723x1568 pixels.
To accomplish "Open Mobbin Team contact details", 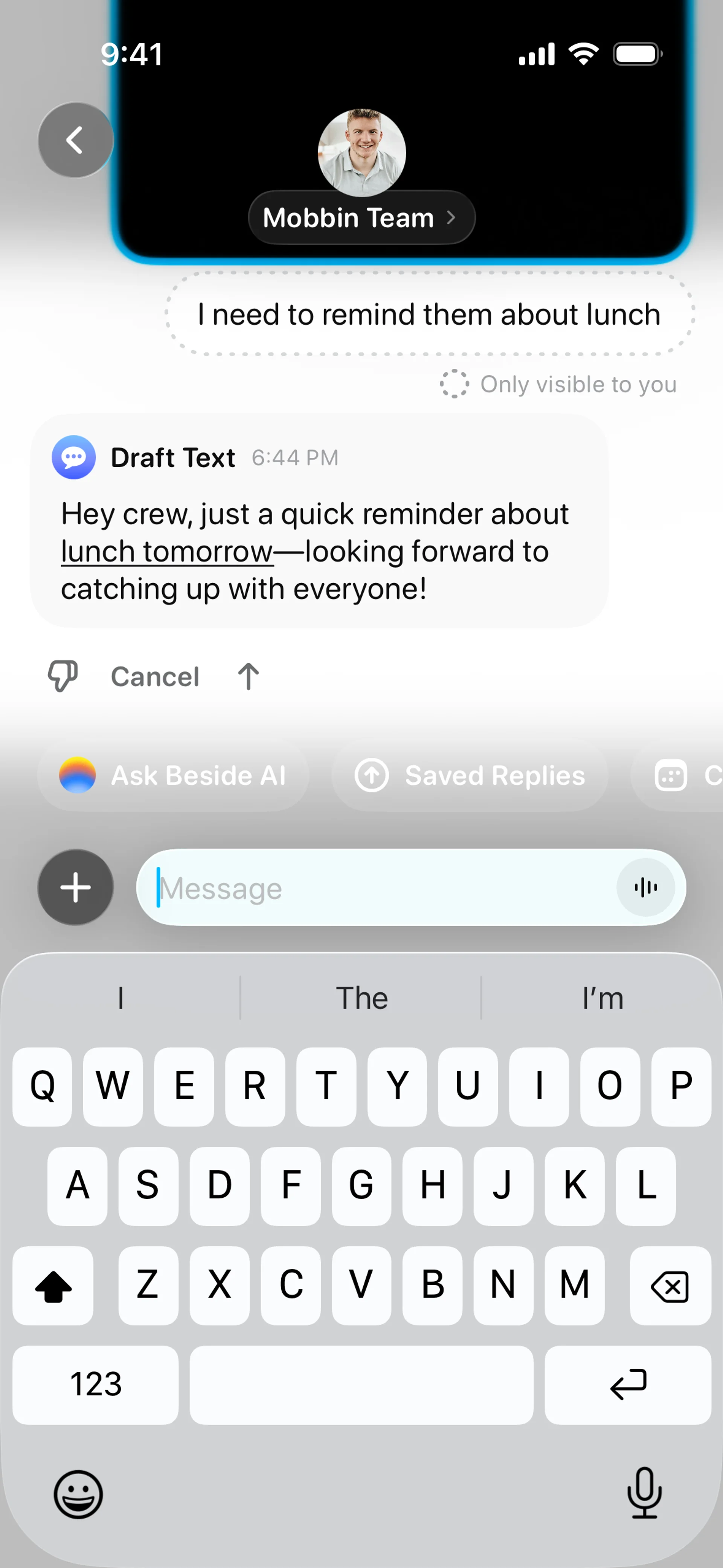I will pyautogui.click(x=361, y=217).
